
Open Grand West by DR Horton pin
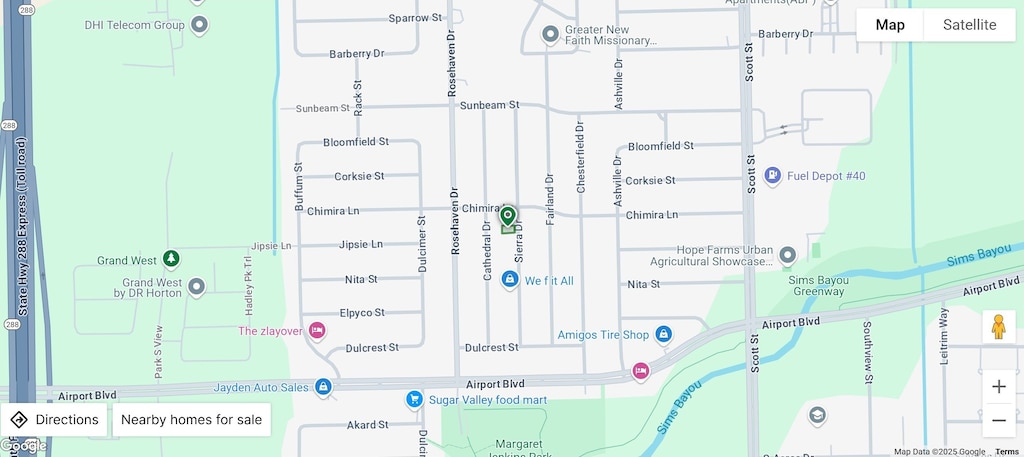[197, 287]
